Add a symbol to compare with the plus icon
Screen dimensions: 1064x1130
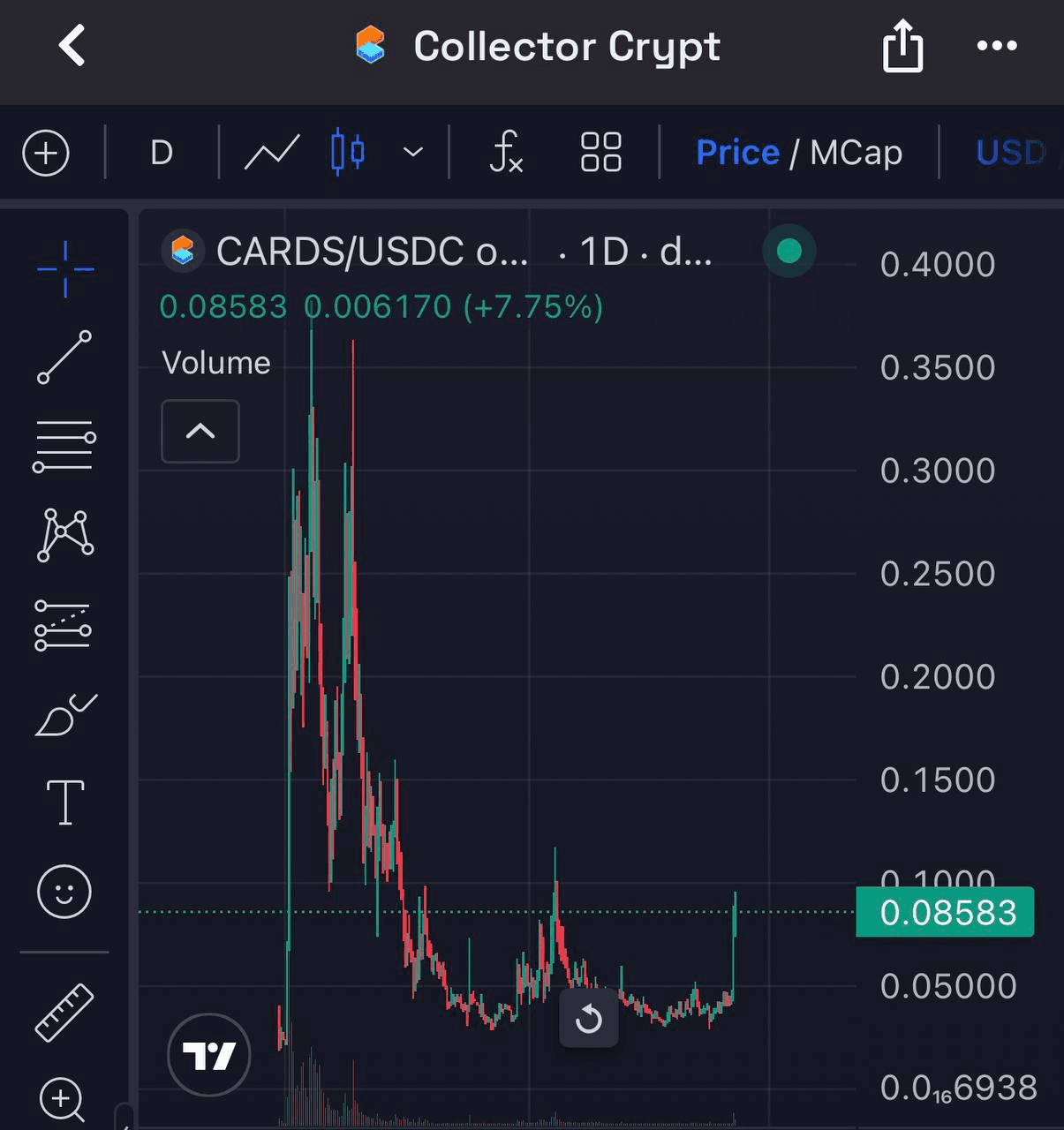coord(46,154)
